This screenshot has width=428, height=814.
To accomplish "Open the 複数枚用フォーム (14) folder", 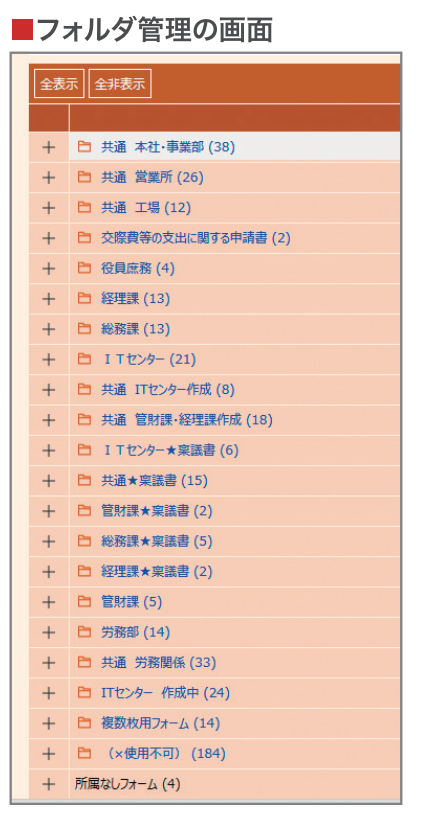I will (160, 723).
